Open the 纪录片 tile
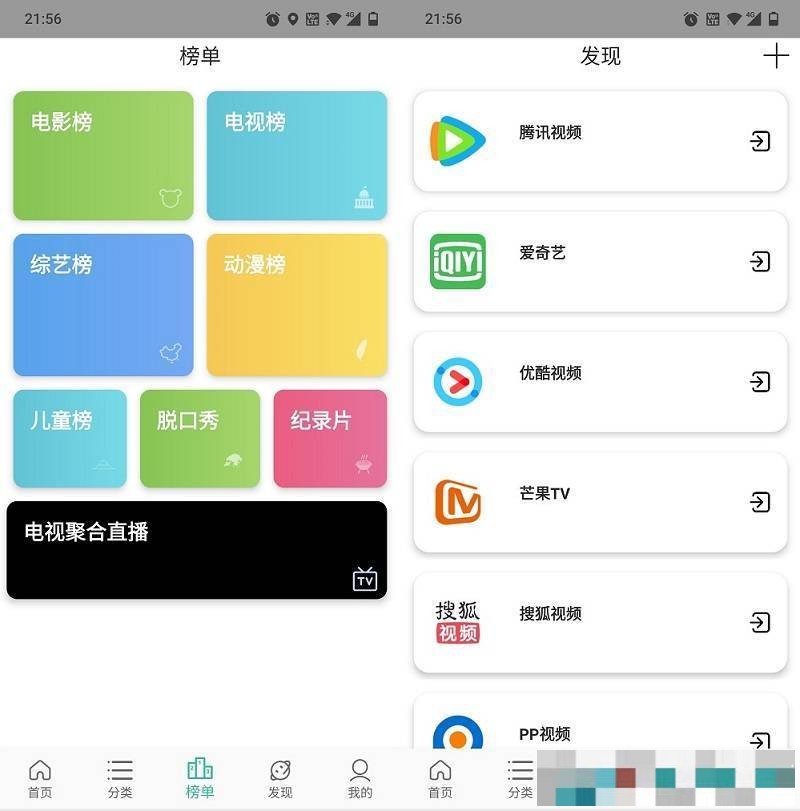The width and height of the screenshot is (800, 811). [x=329, y=438]
